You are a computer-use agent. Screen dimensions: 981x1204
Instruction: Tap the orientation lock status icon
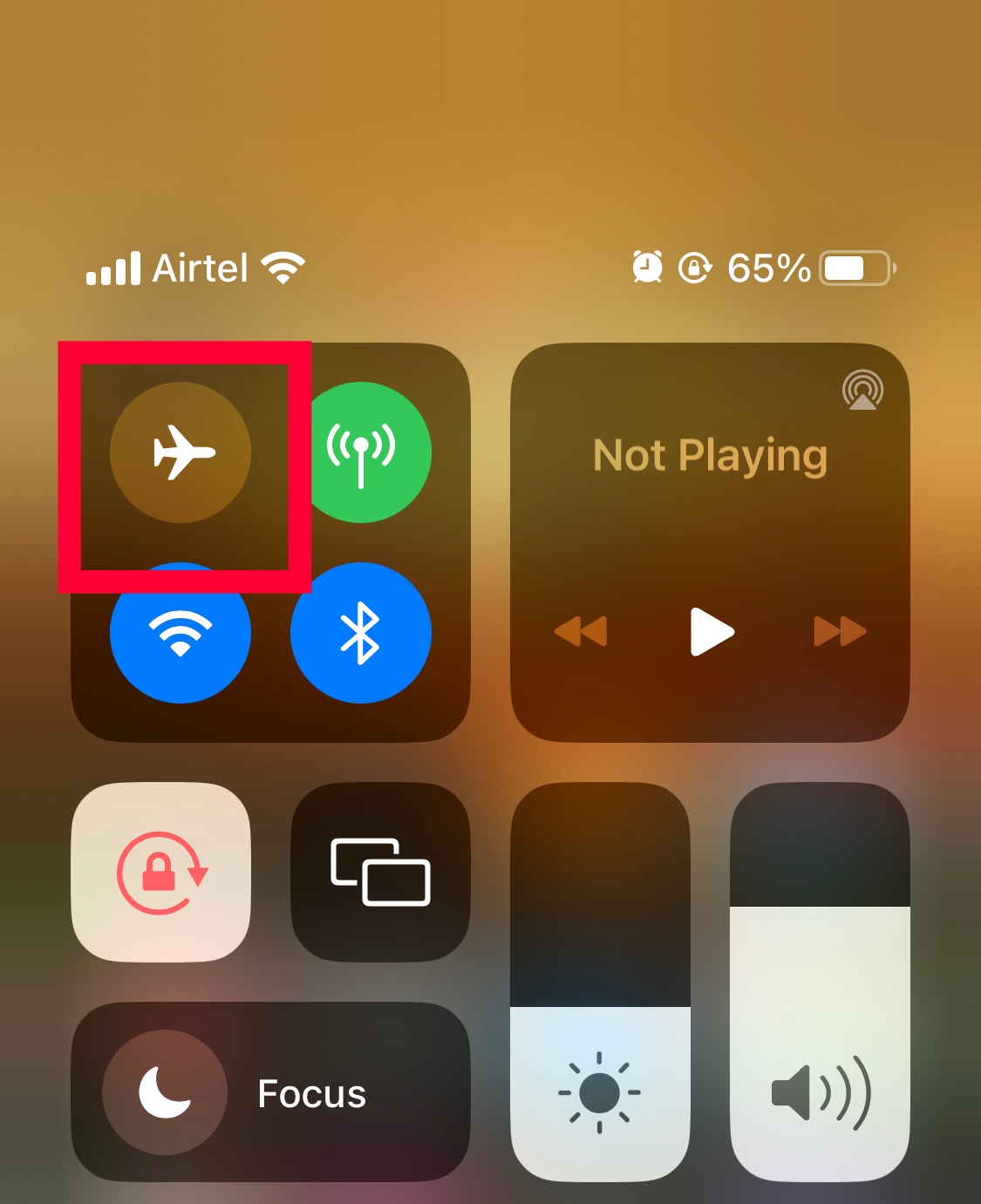click(693, 269)
